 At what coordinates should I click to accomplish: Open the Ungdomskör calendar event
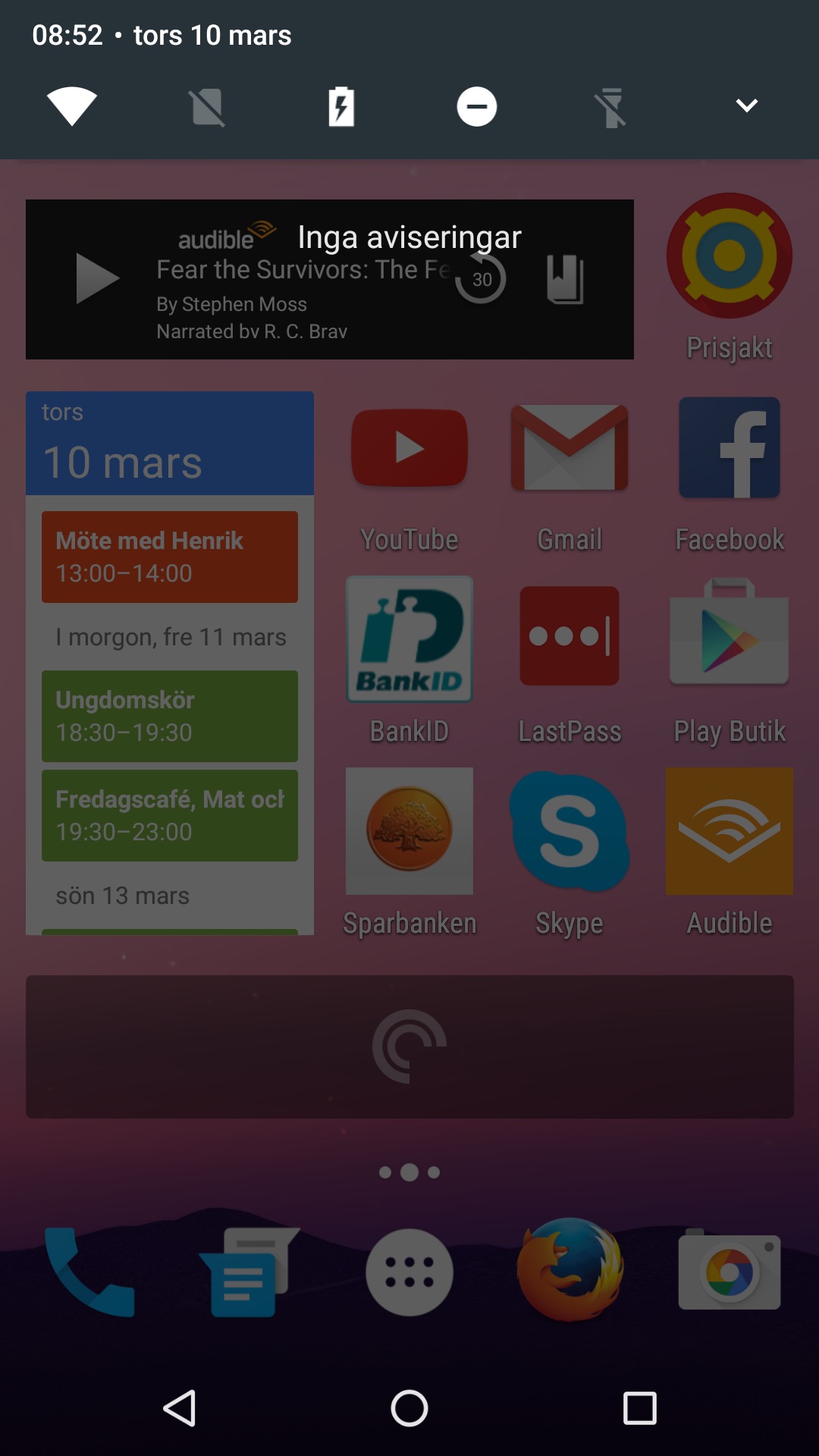(x=169, y=716)
